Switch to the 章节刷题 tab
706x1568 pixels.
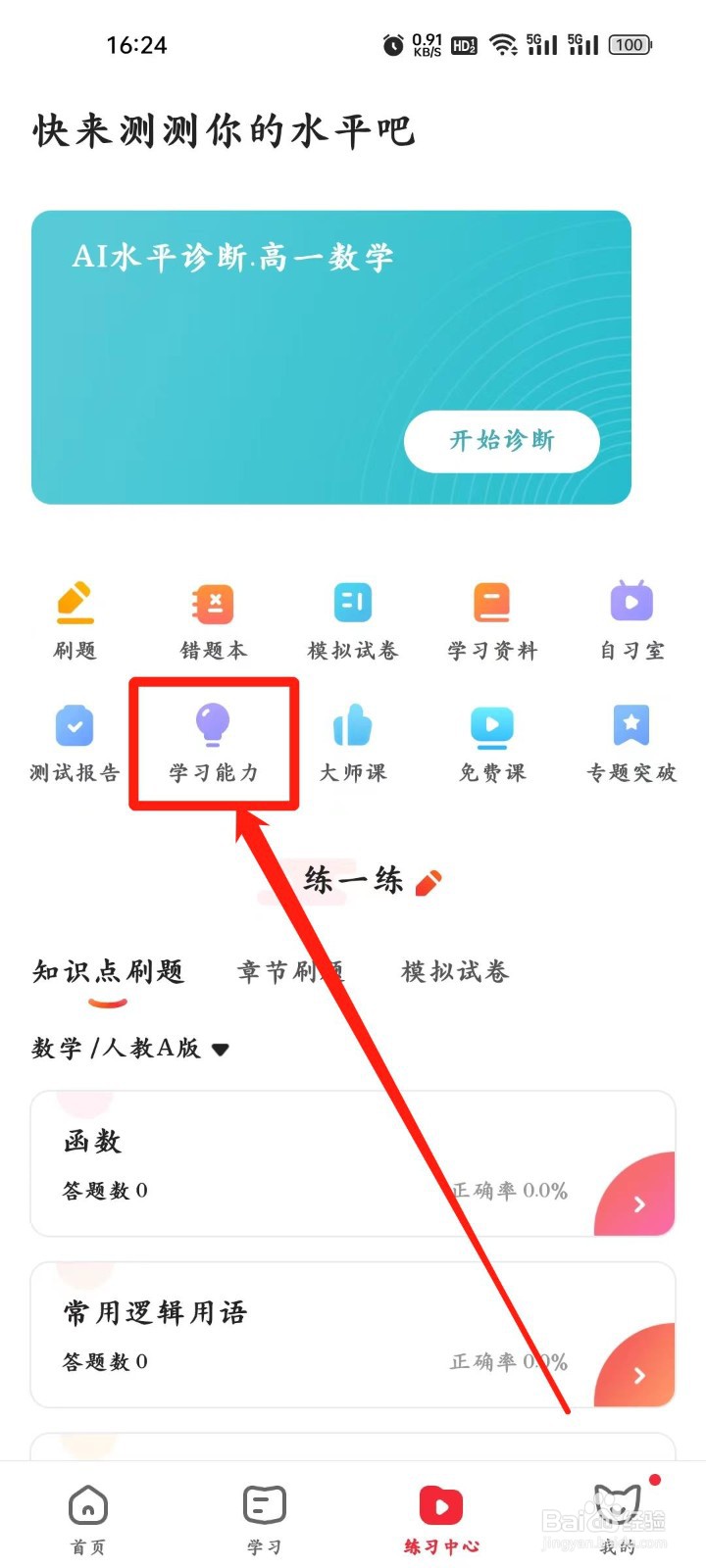[289, 971]
